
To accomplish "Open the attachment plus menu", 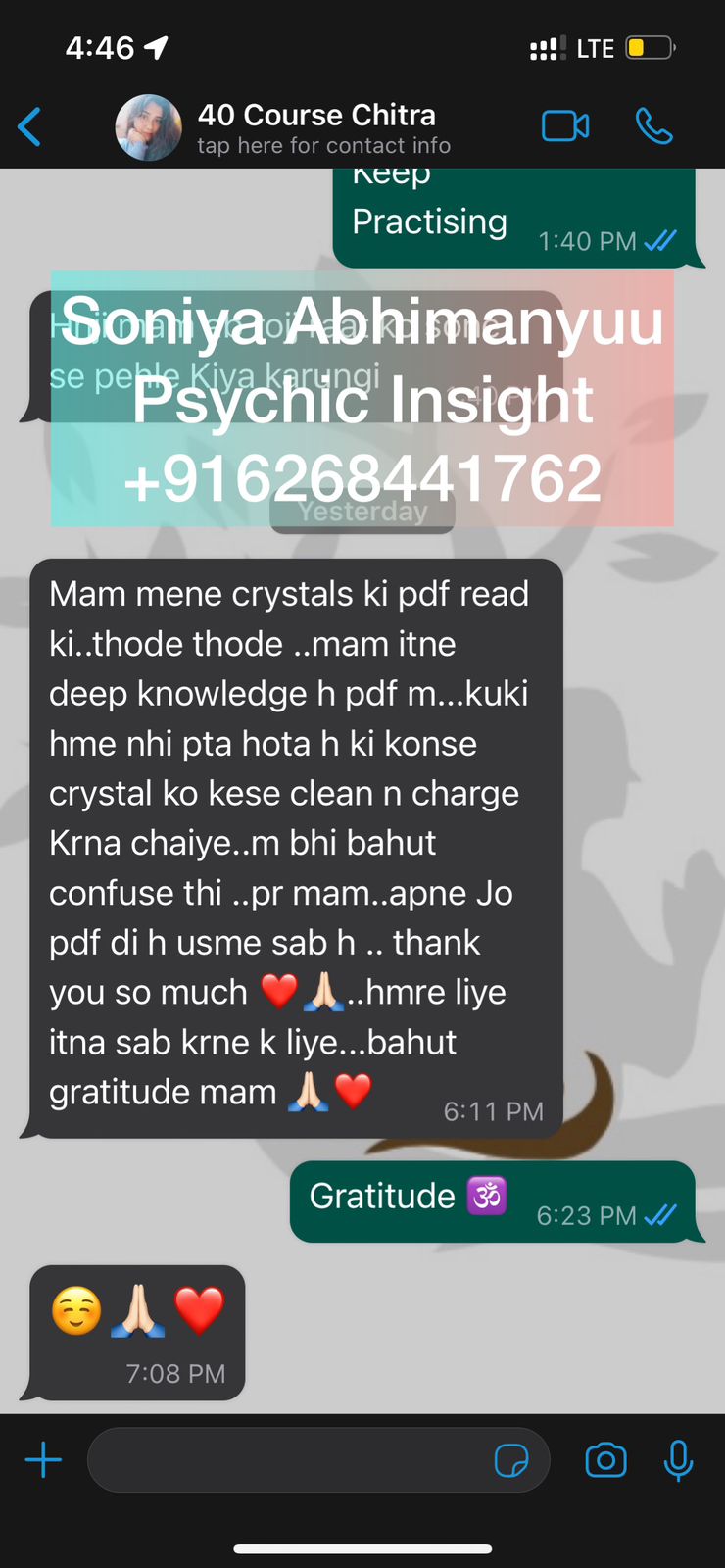I will click(43, 1460).
